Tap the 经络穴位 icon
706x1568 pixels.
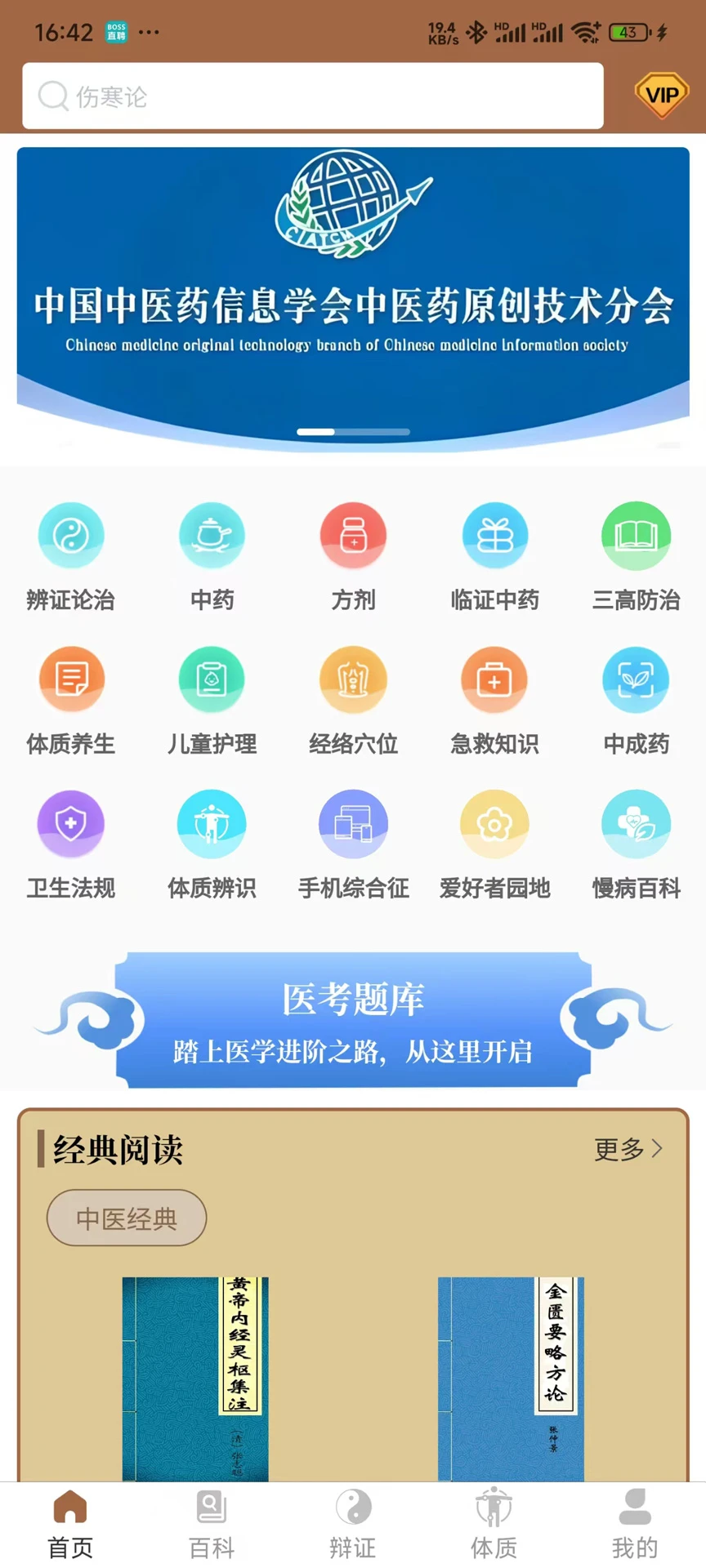click(x=353, y=679)
